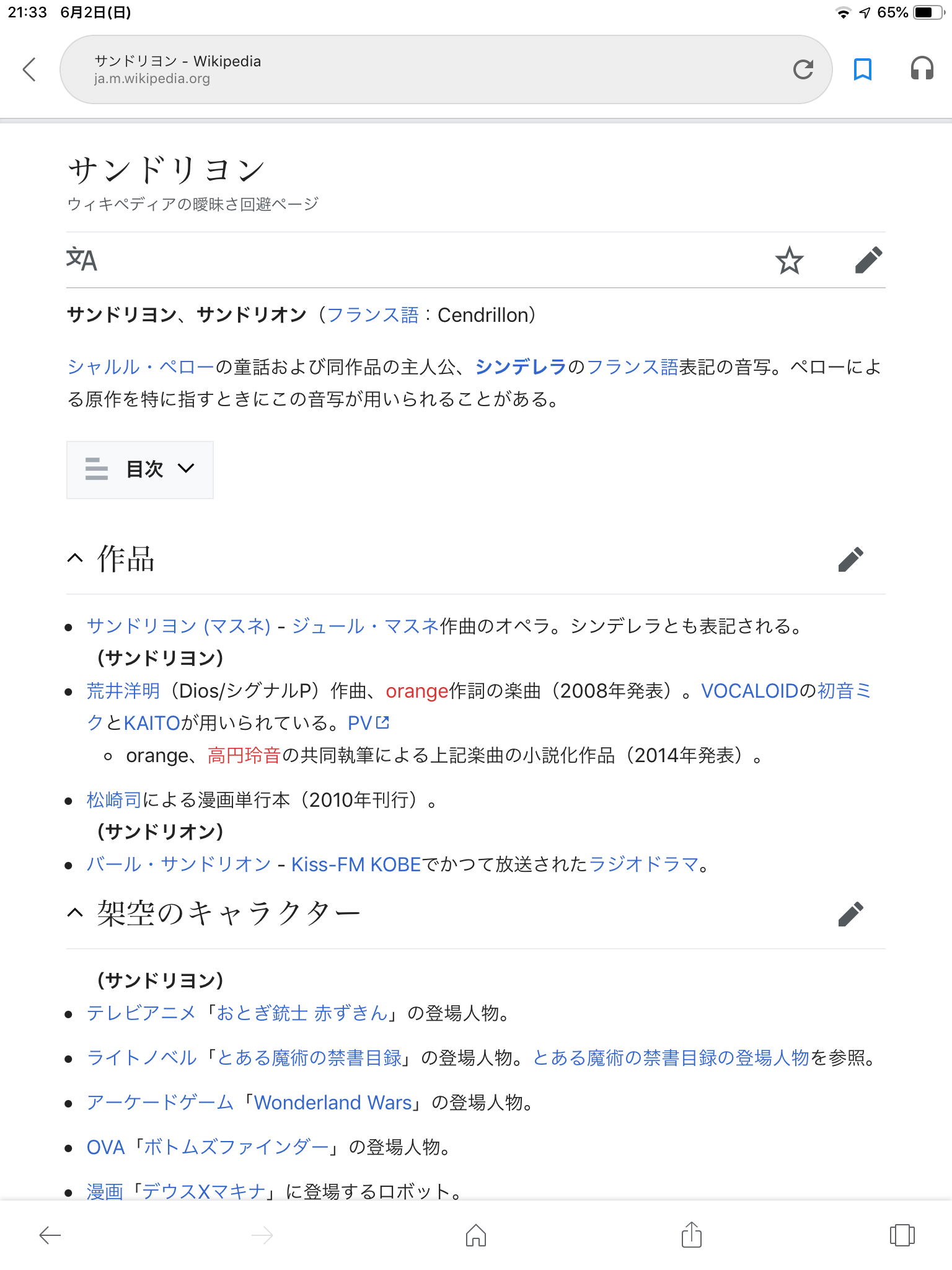
Task: Expand the 目次 table of contents
Action: point(140,469)
